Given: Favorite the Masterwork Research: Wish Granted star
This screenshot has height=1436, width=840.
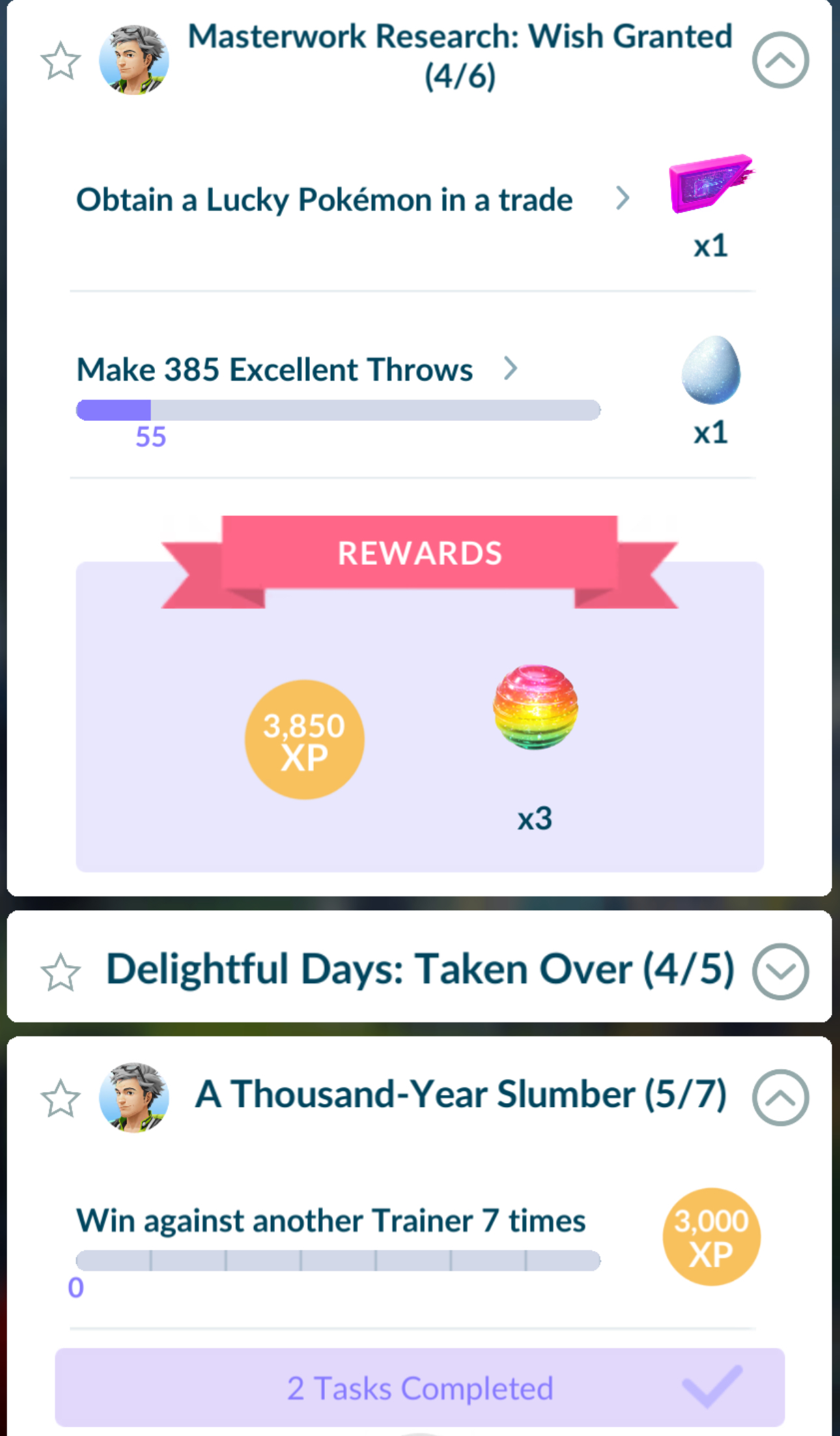Looking at the screenshot, I should pyautogui.click(x=61, y=61).
